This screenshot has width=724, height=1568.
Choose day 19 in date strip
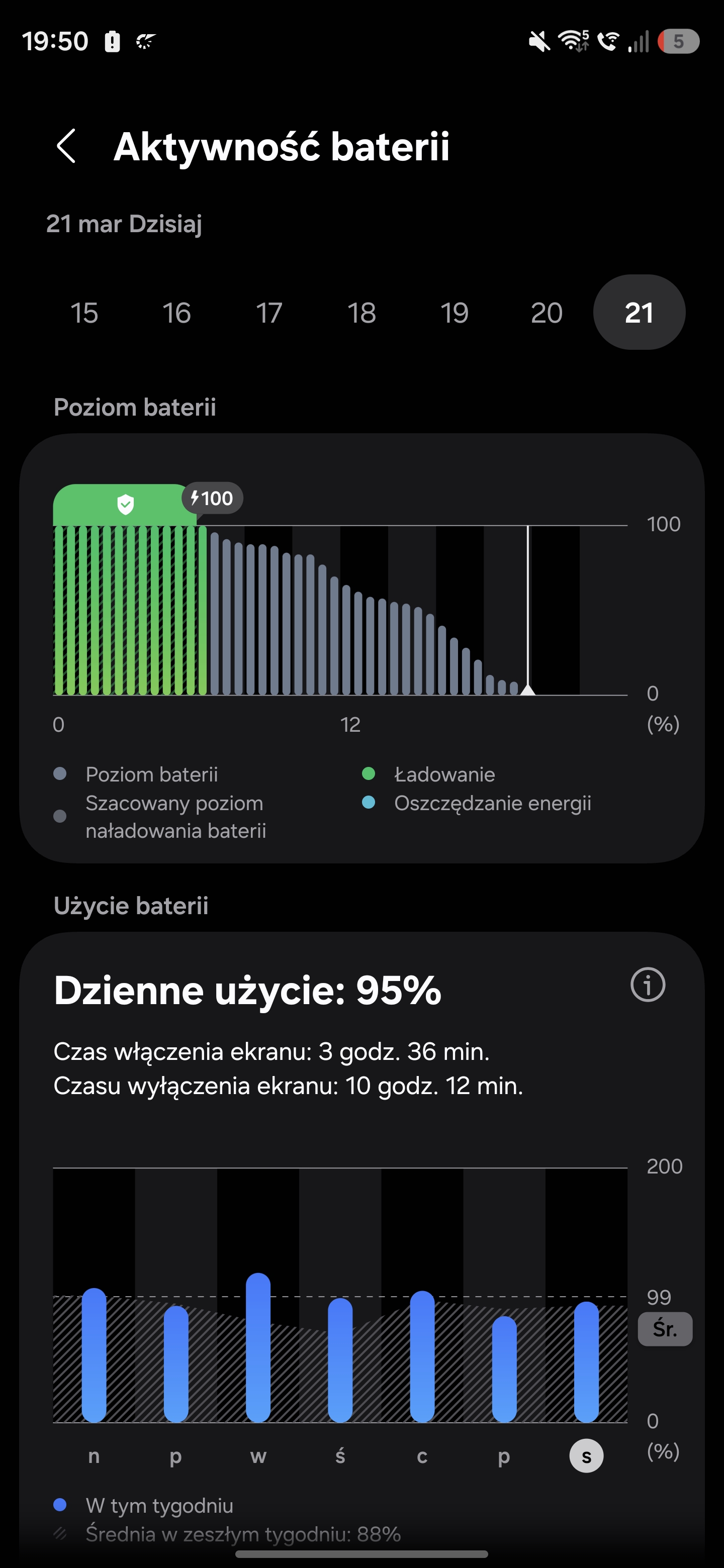point(454,313)
